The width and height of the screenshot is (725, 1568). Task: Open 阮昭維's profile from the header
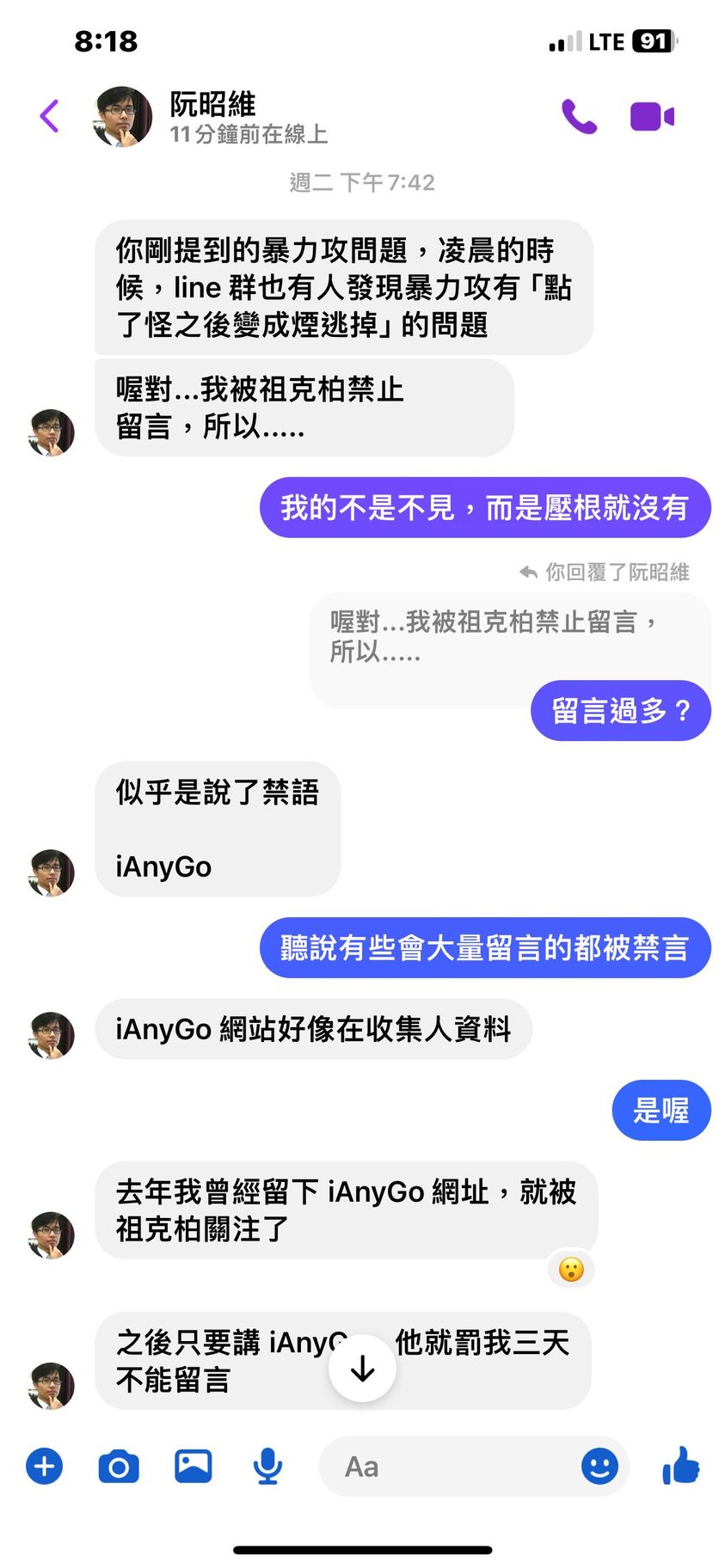(x=212, y=116)
